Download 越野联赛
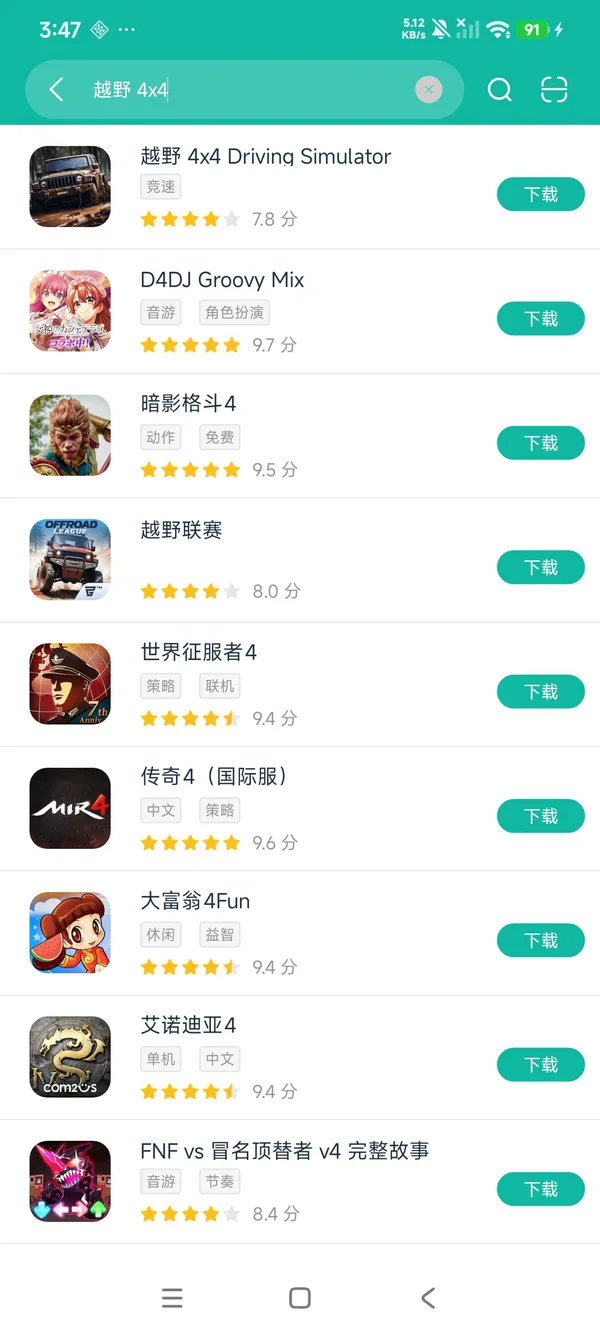Image resolution: width=600 pixels, height=1333 pixels. coord(540,567)
